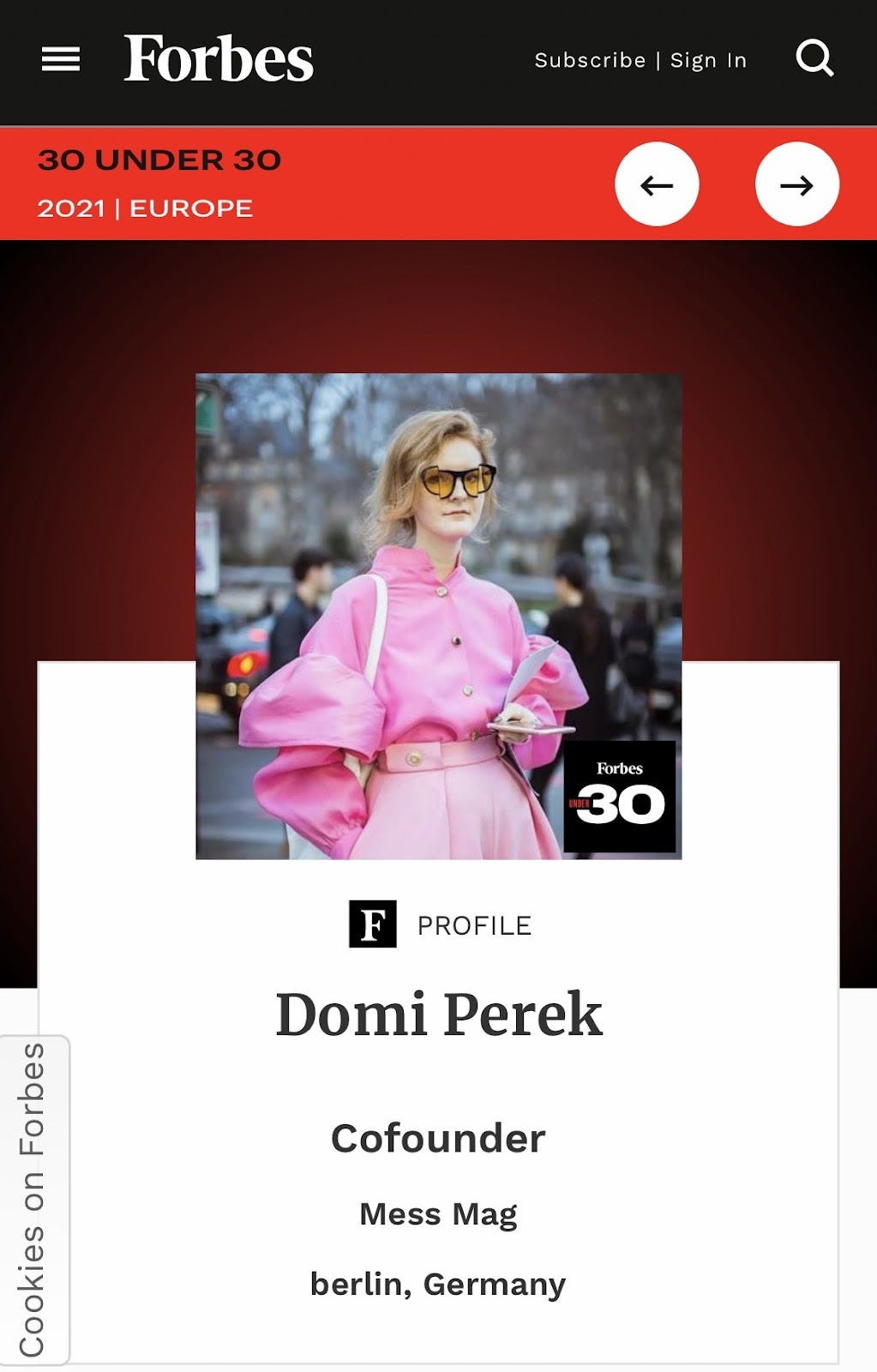The height and width of the screenshot is (1372, 877).
Task: Go to previous profile arrow
Action: (x=657, y=184)
